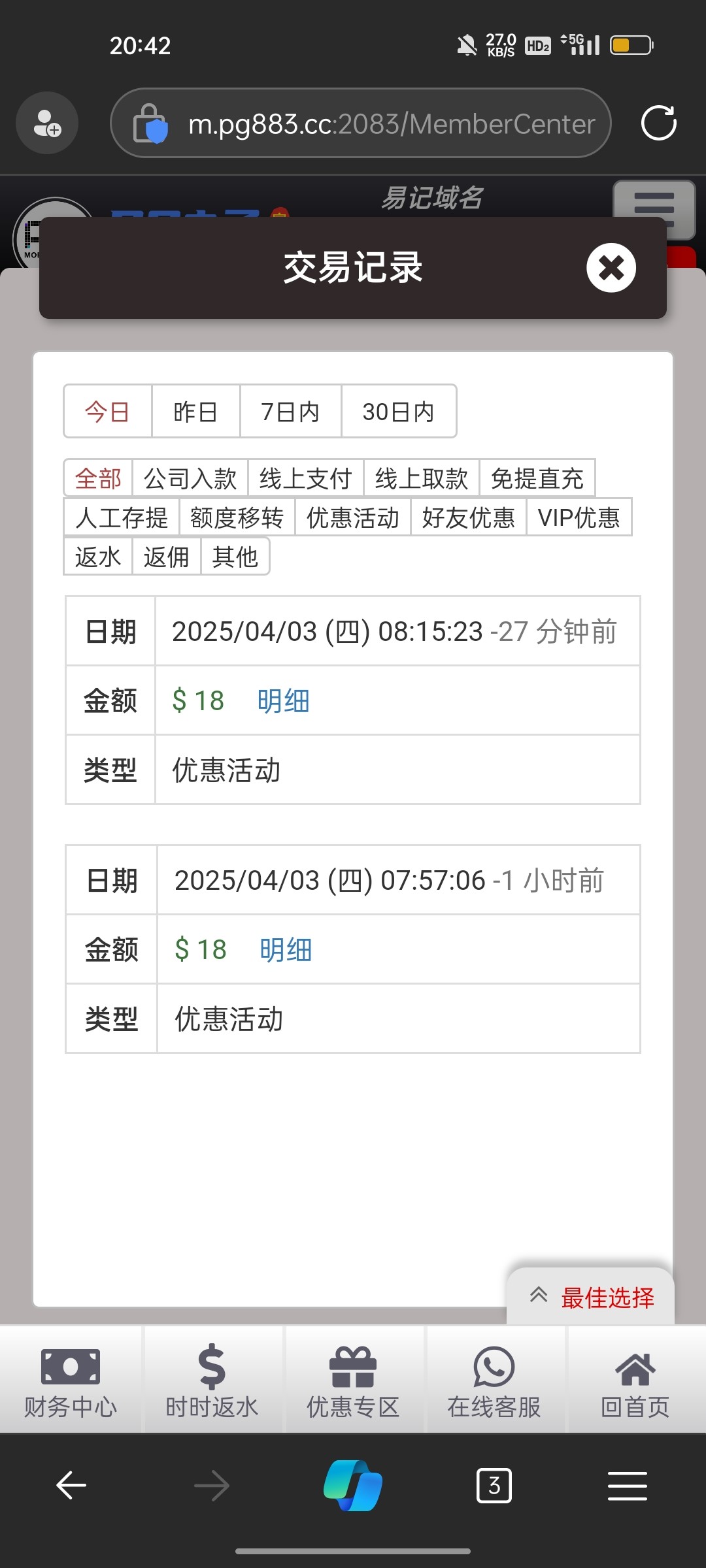The height and width of the screenshot is (1568, 706).
Task: Show the 优惠活动 filter tab
Action: pyautogui.click(x=353, y=517)
